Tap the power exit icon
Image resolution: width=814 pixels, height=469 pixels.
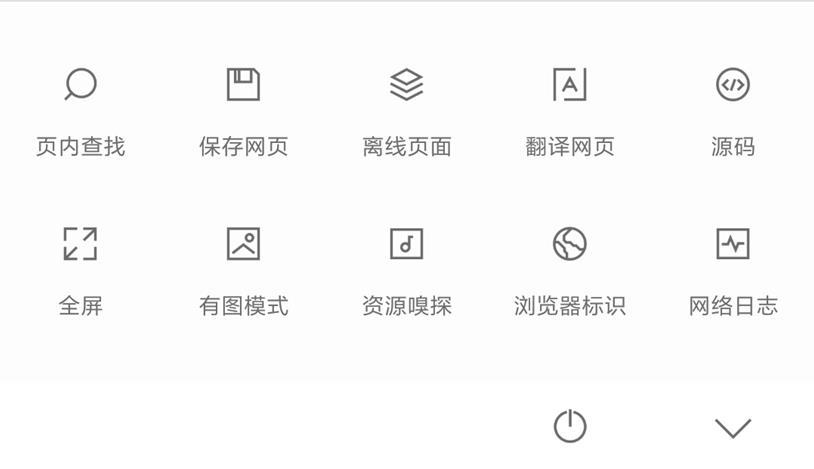point(570,427)
